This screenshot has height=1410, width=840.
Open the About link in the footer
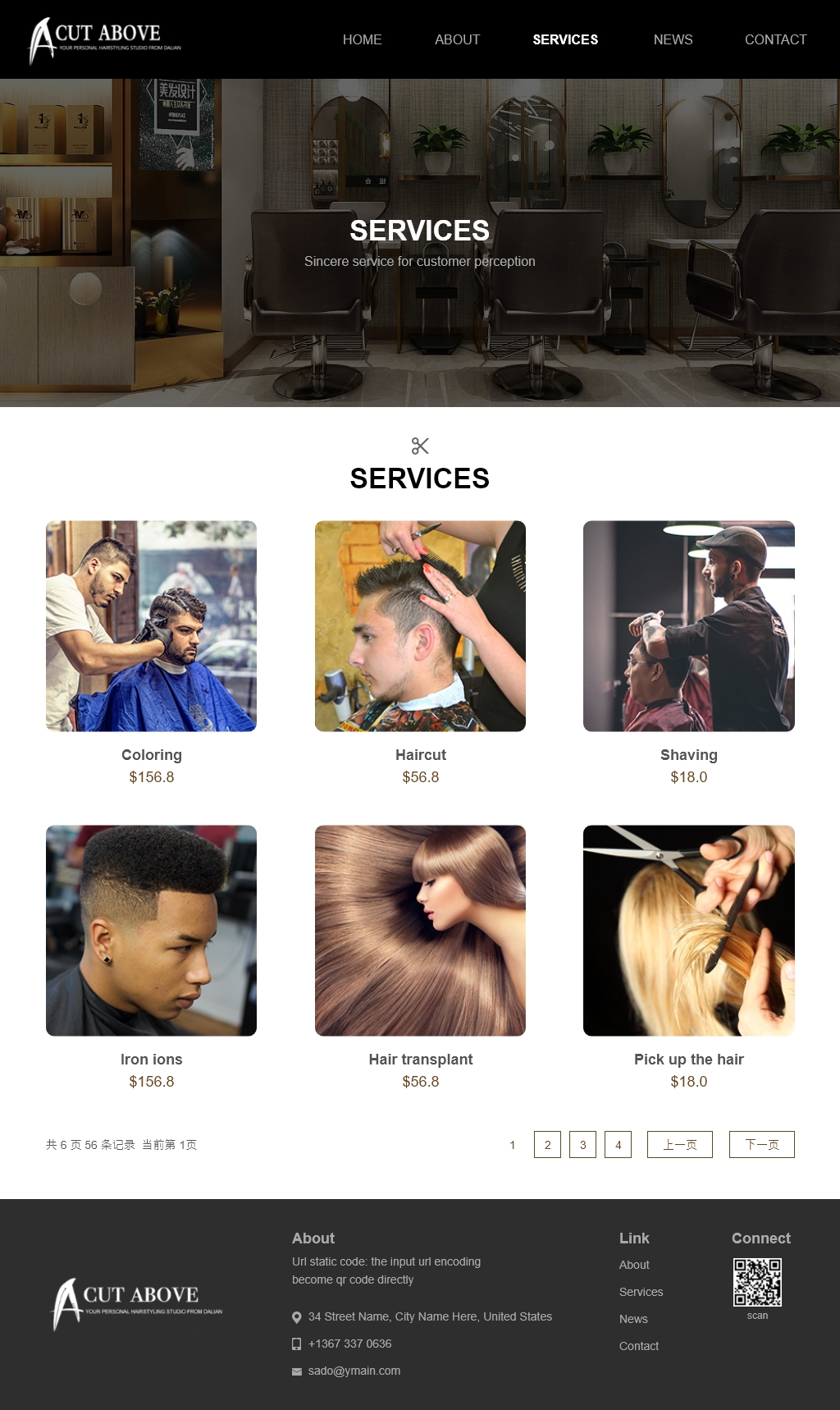point(634,1265)
